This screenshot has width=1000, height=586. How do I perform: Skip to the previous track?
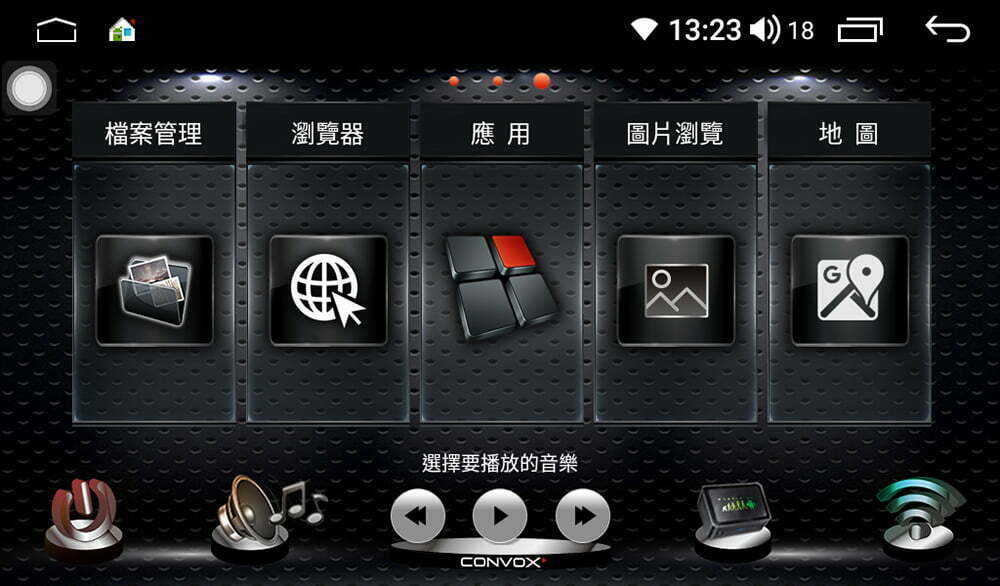(x=417, y=517)
